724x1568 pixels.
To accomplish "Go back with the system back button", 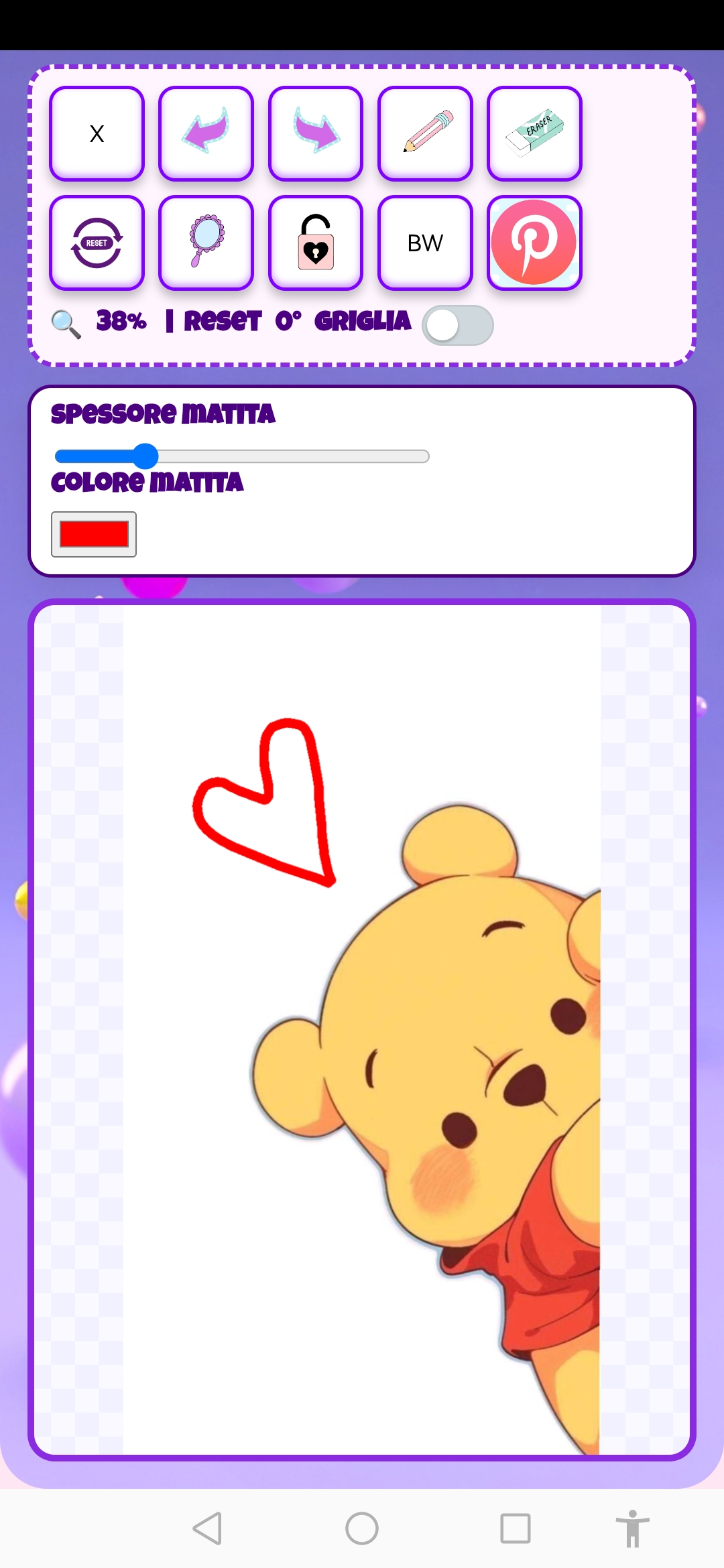I will coord(208,1528).
